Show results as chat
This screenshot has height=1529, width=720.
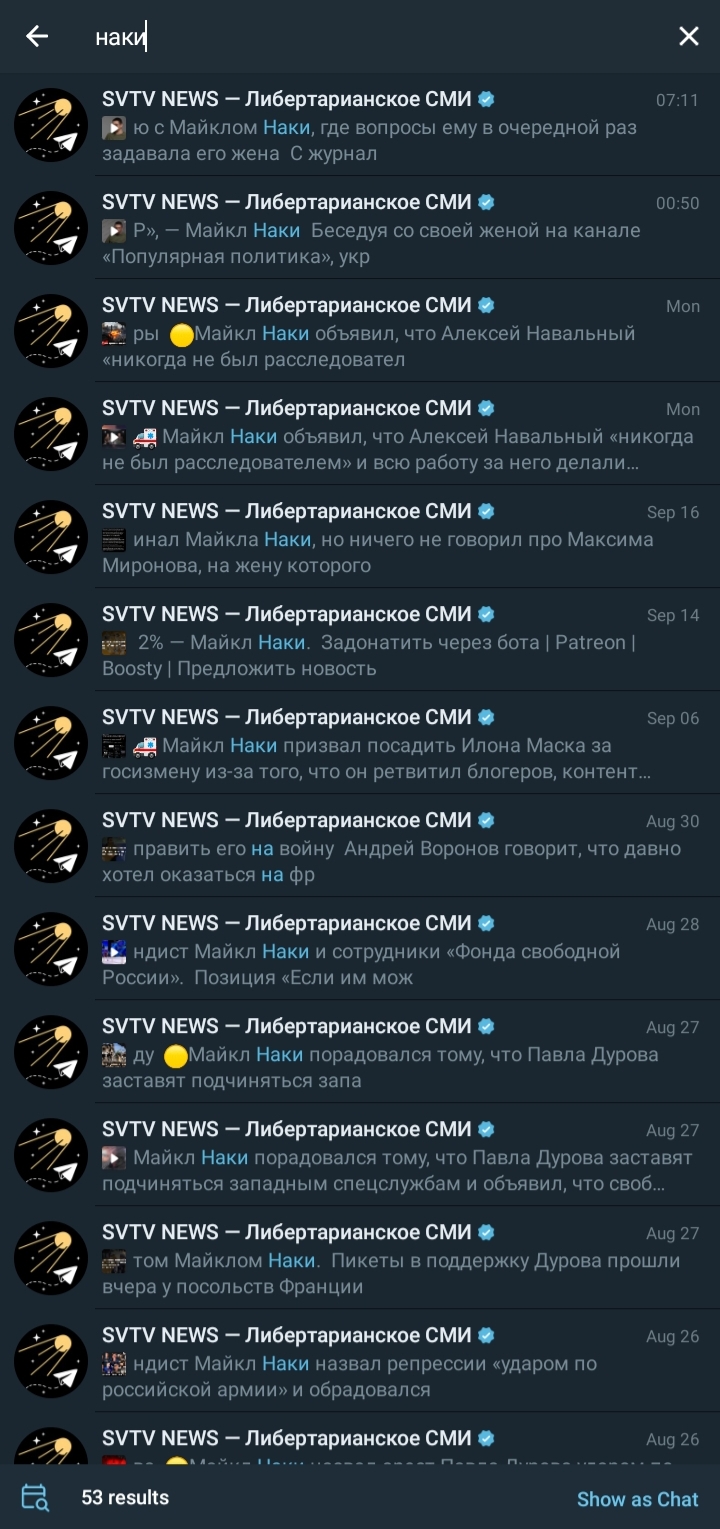[637, 1499]
